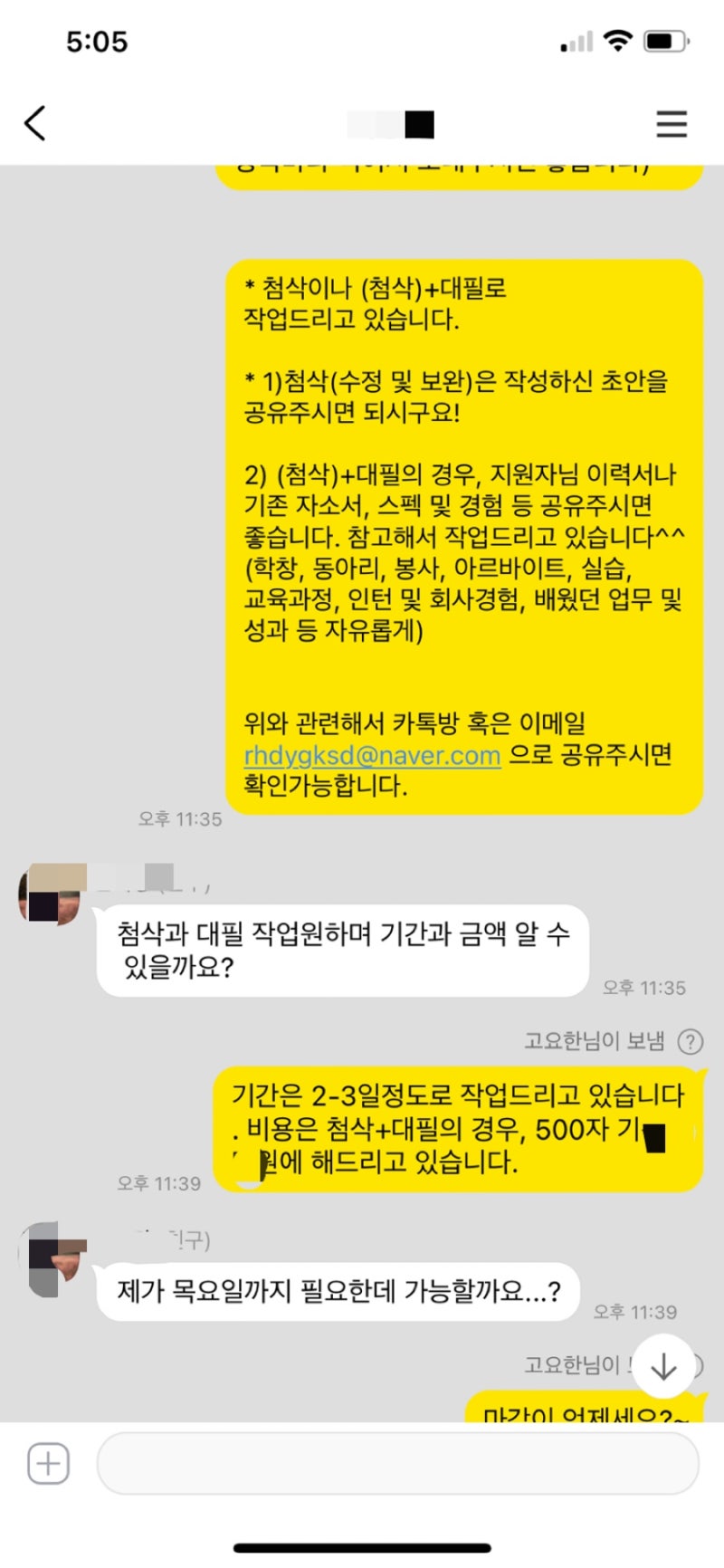Focus the message input field

click(x=397, y=1464)
